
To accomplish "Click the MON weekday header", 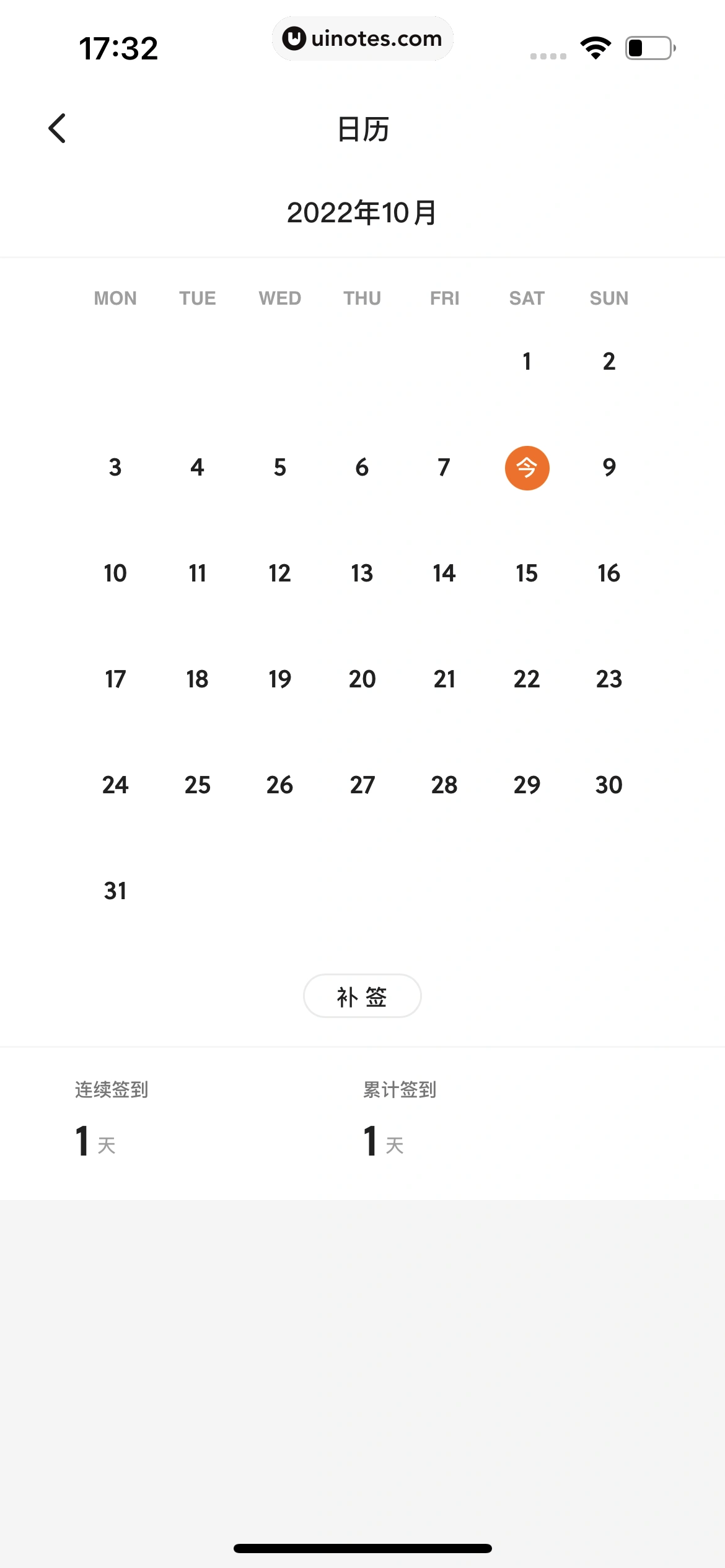I will [115, 298].
